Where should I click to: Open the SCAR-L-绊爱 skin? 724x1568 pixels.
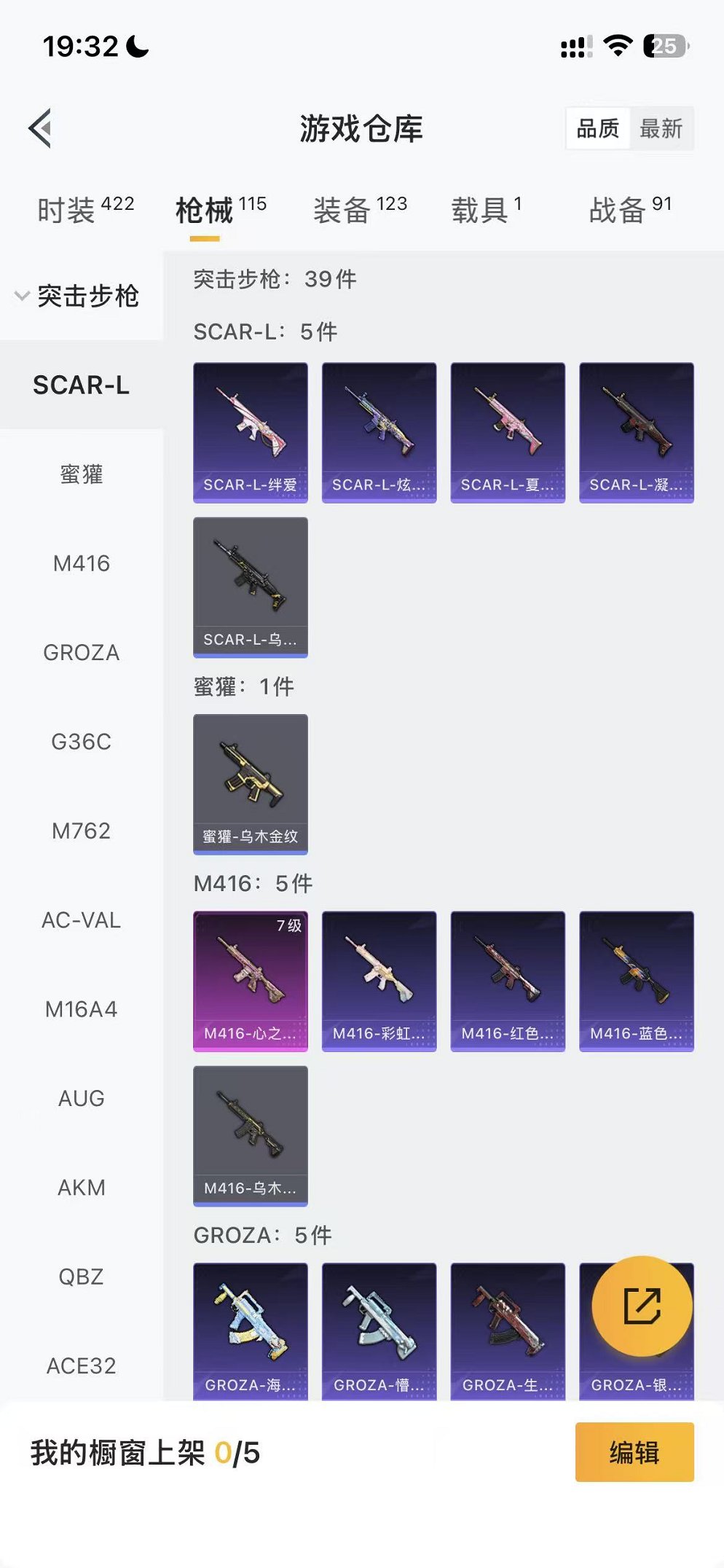click(x=250, y=432)
